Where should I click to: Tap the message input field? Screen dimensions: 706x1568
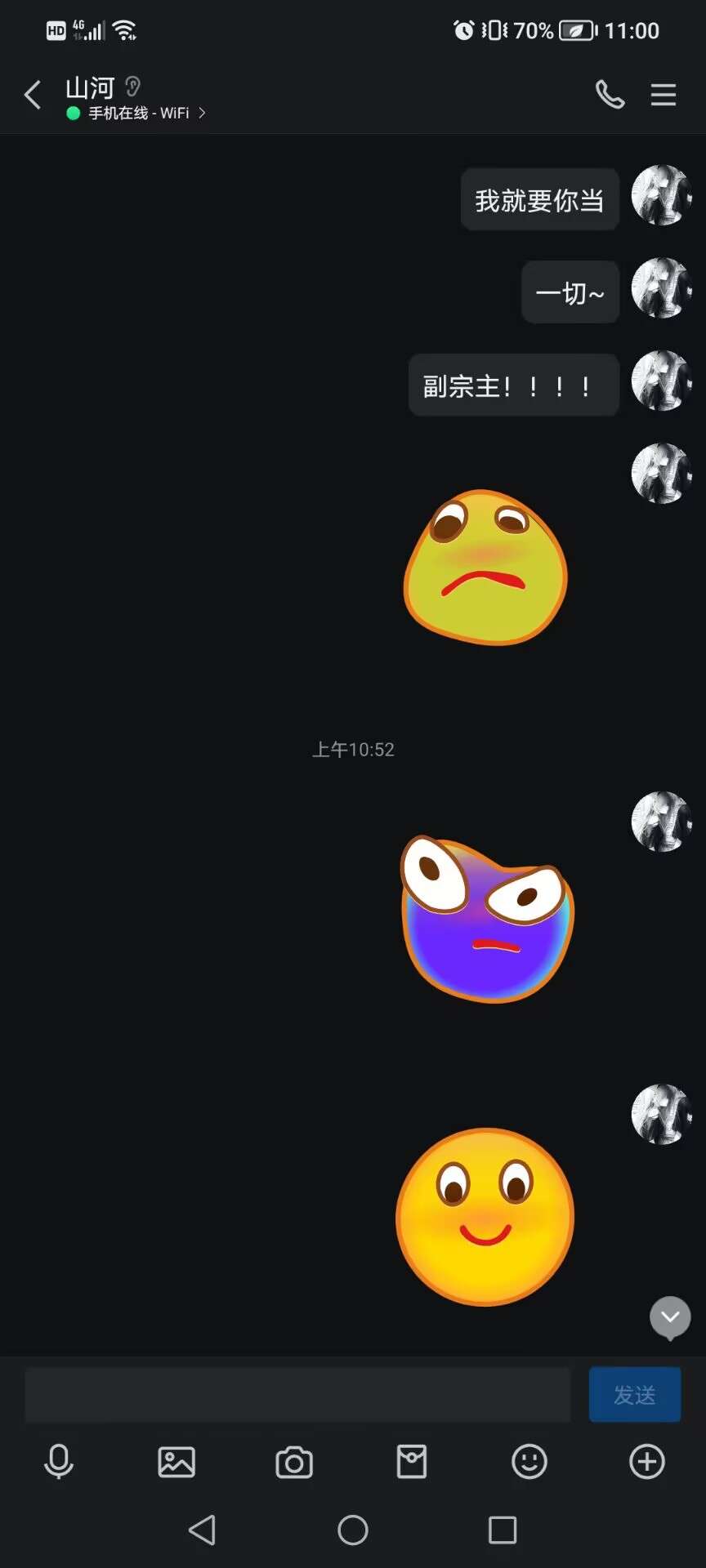click(x=297, y=1395)
